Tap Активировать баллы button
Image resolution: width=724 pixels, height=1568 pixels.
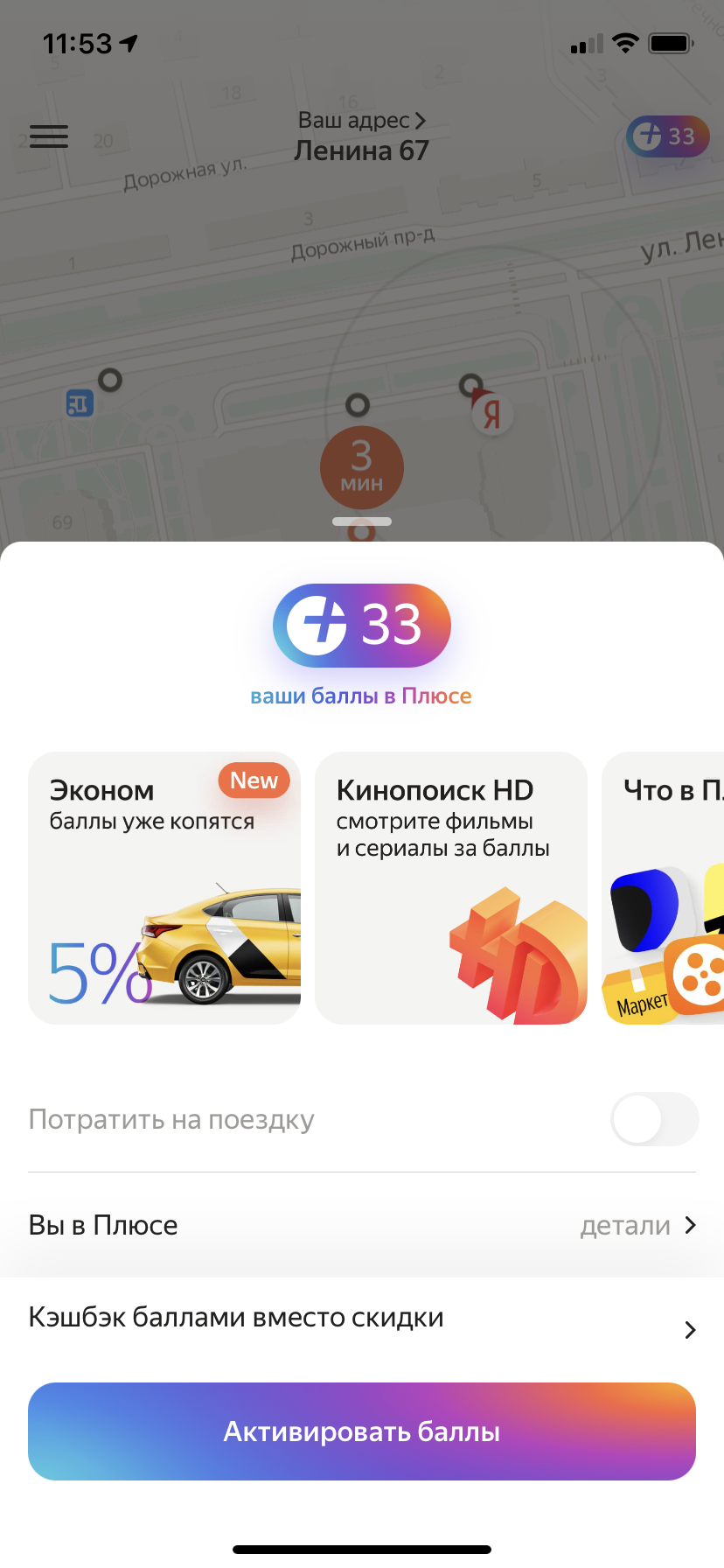pyautogui.click(x=362, y=1431)
